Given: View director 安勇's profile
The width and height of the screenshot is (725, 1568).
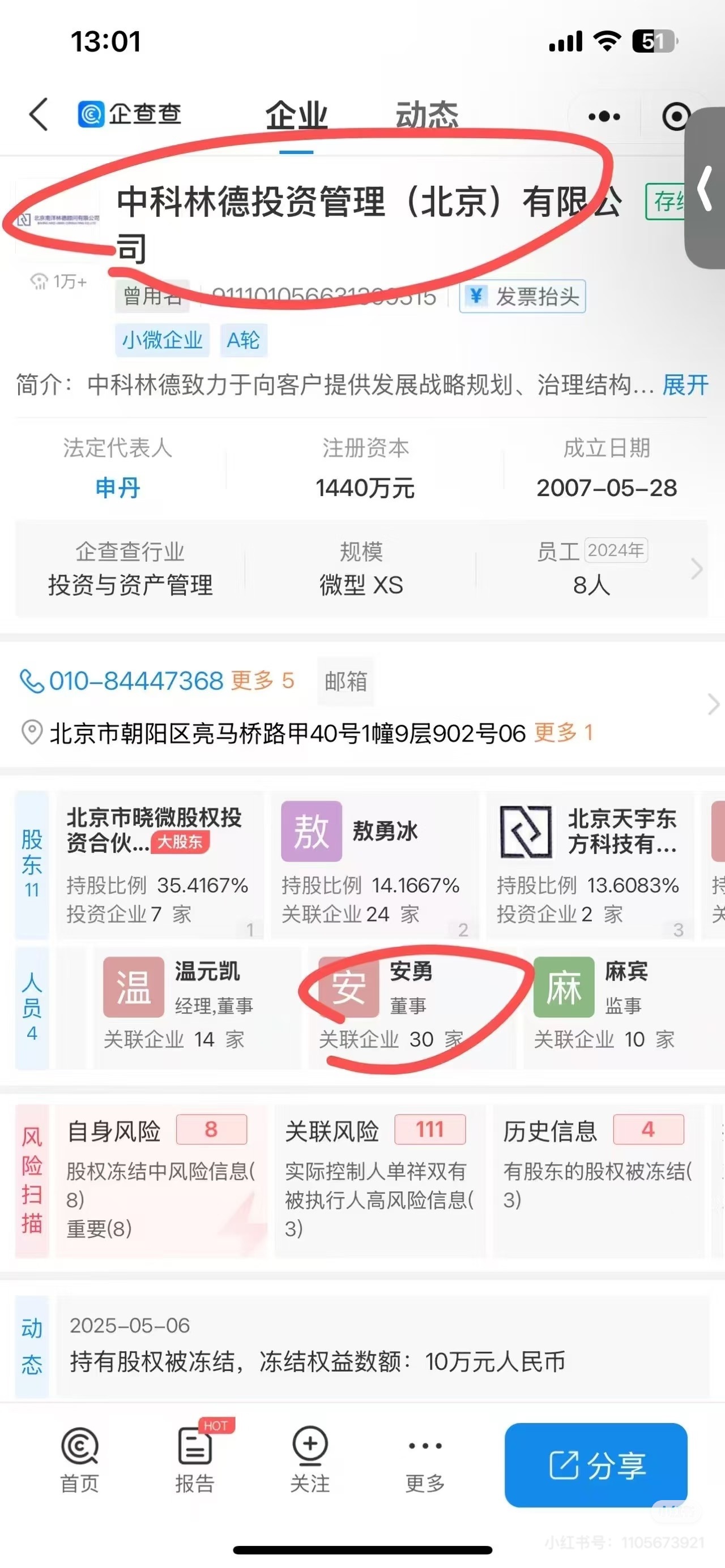Looking at the screenshot, I should 411,1004.
